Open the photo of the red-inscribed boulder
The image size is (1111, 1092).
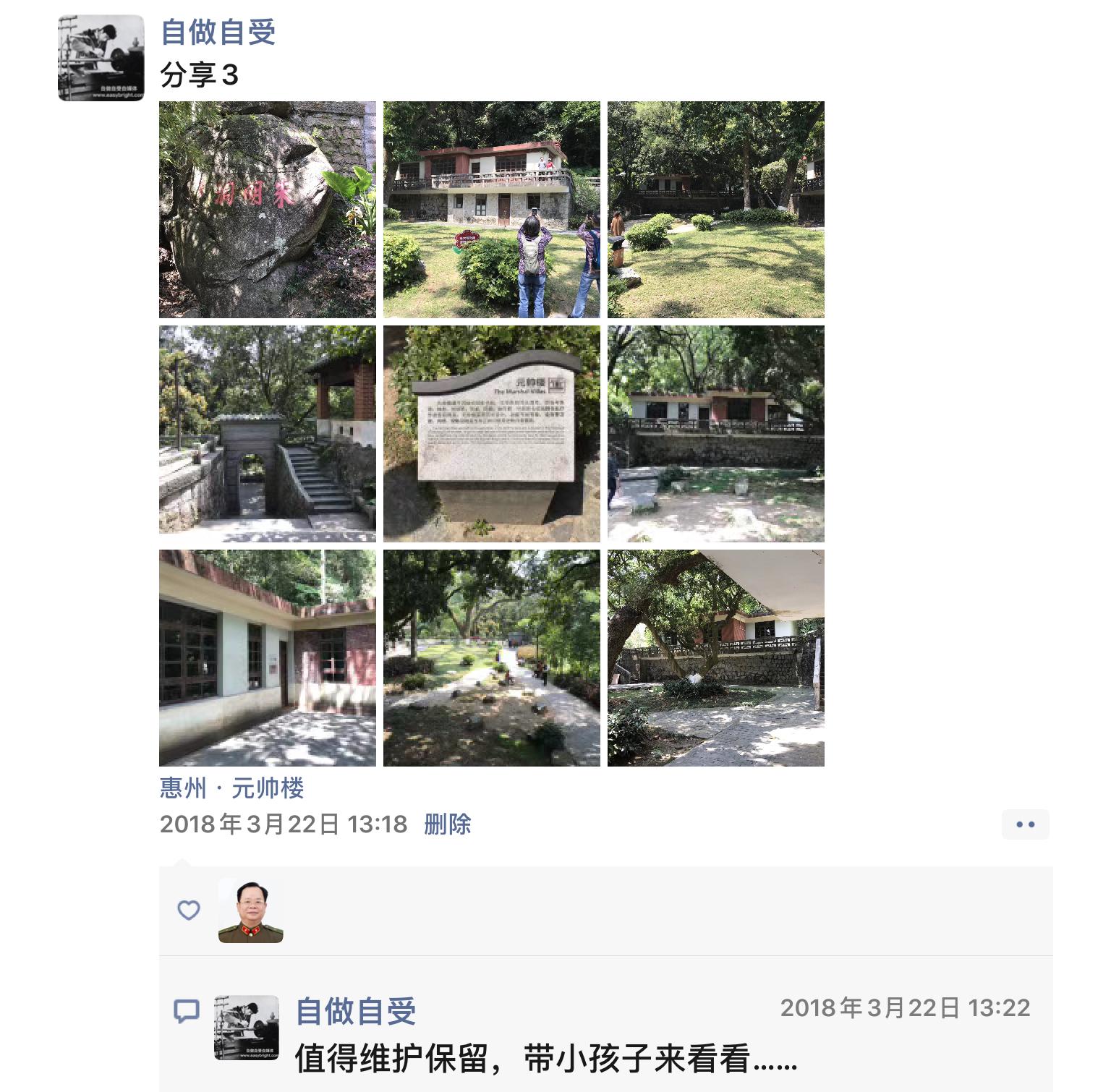267,210
